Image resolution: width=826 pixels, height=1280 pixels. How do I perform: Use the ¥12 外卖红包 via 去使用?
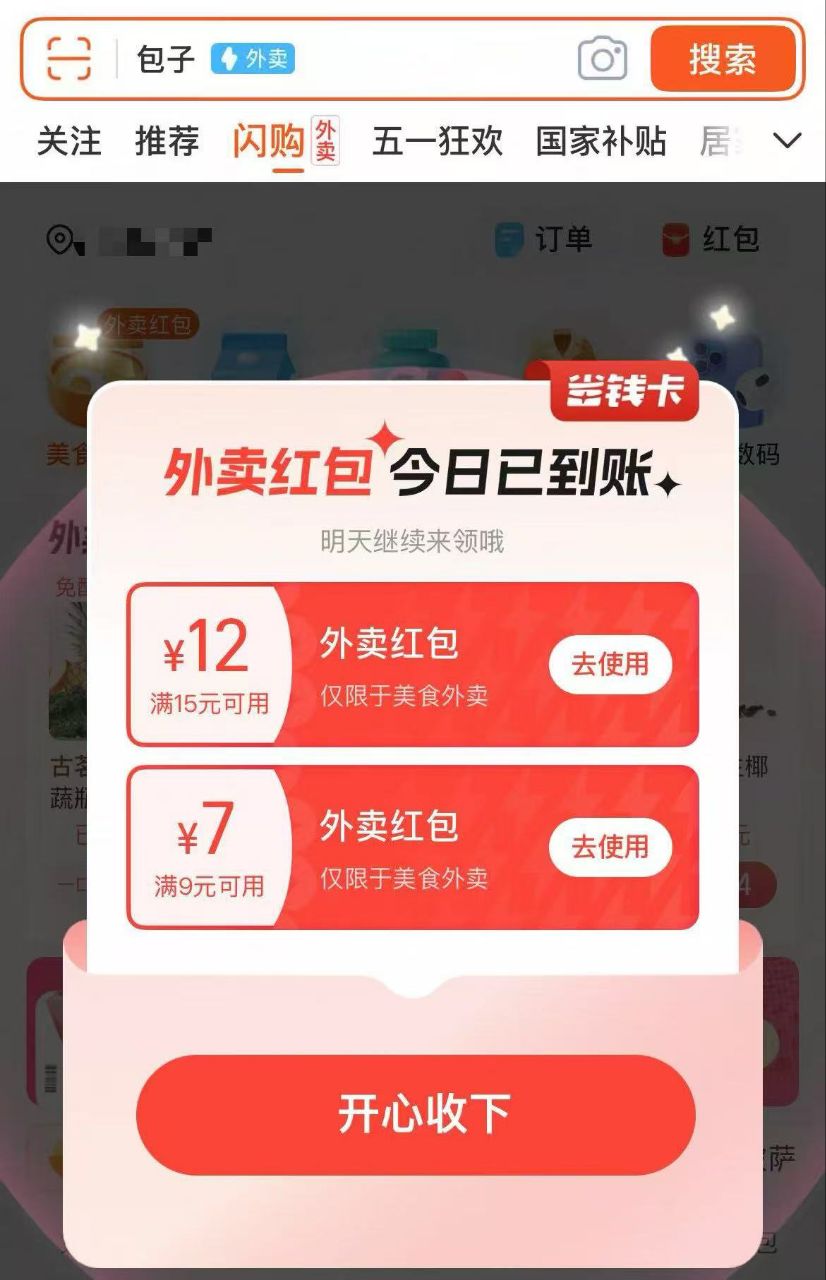coord(610,664)
